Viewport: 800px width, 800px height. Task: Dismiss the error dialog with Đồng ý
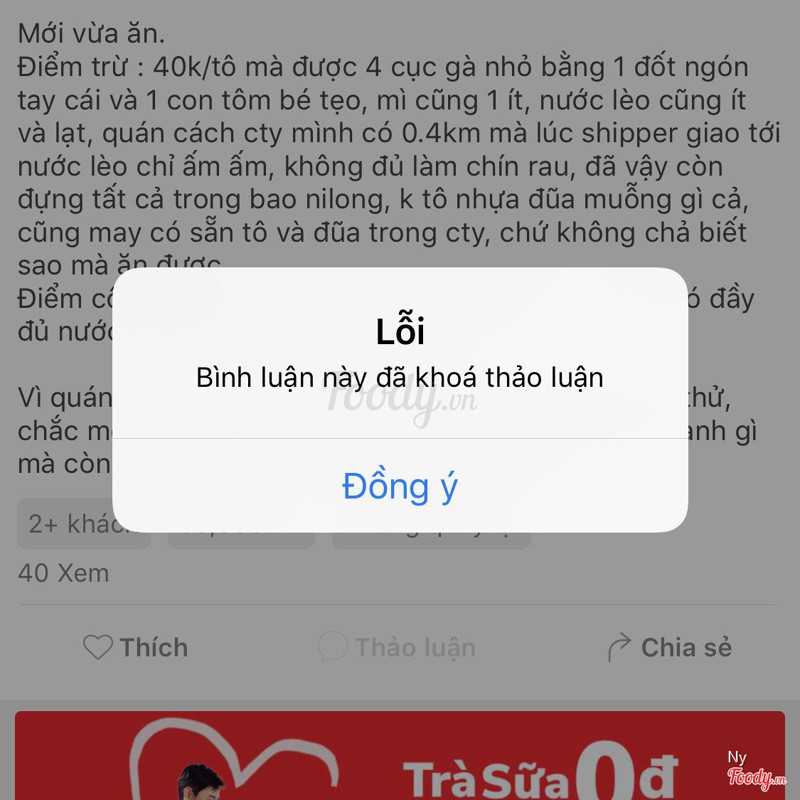400,487
